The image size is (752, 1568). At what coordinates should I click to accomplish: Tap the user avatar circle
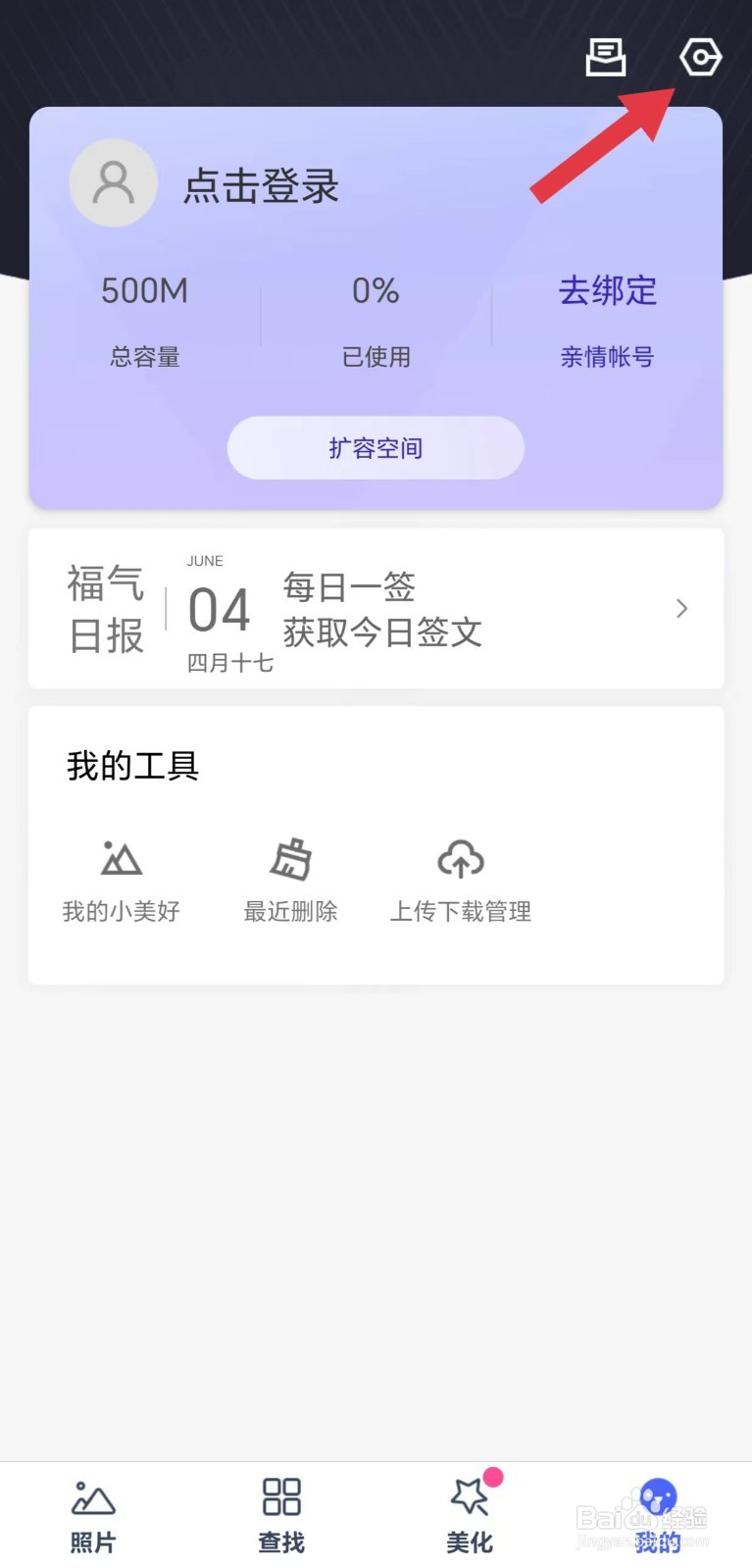(114, 182)
